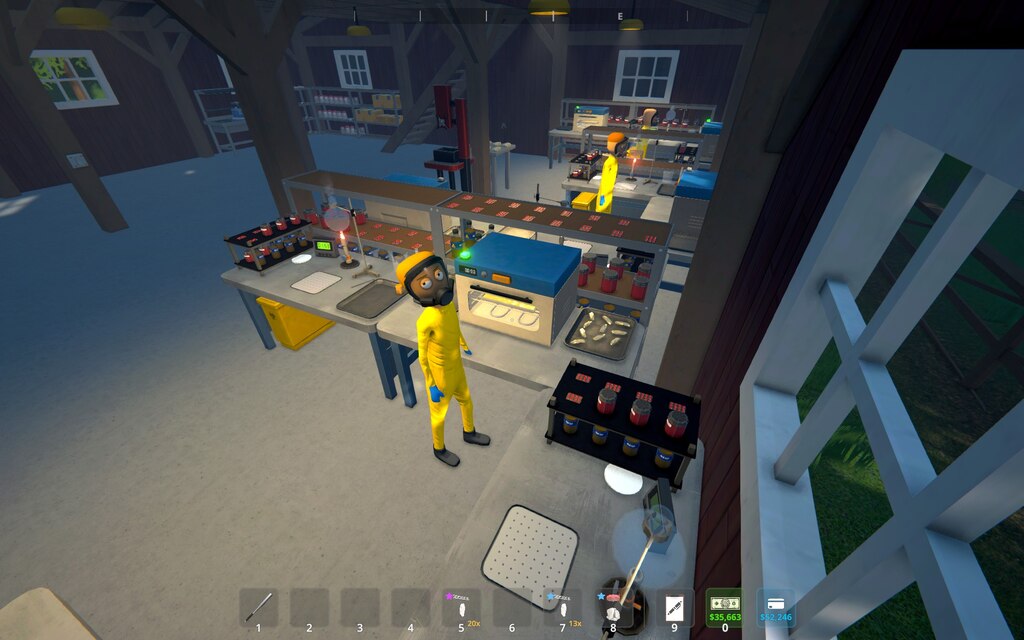The width and height of the screenshot is (1024, 640).
Task: Select empty hotbar slot 3
Action: [x=360, y=607]
